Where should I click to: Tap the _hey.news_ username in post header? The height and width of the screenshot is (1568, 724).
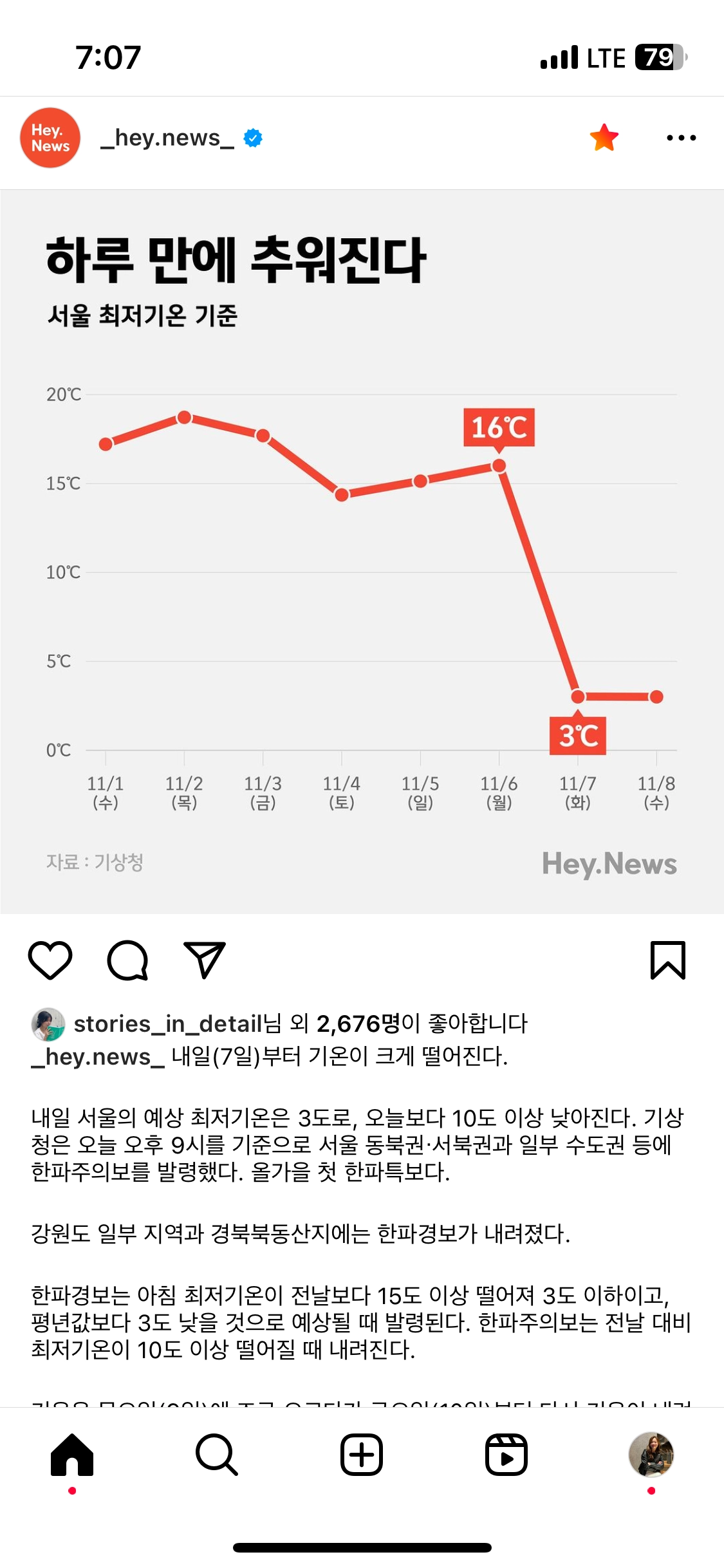pos(167,138)
